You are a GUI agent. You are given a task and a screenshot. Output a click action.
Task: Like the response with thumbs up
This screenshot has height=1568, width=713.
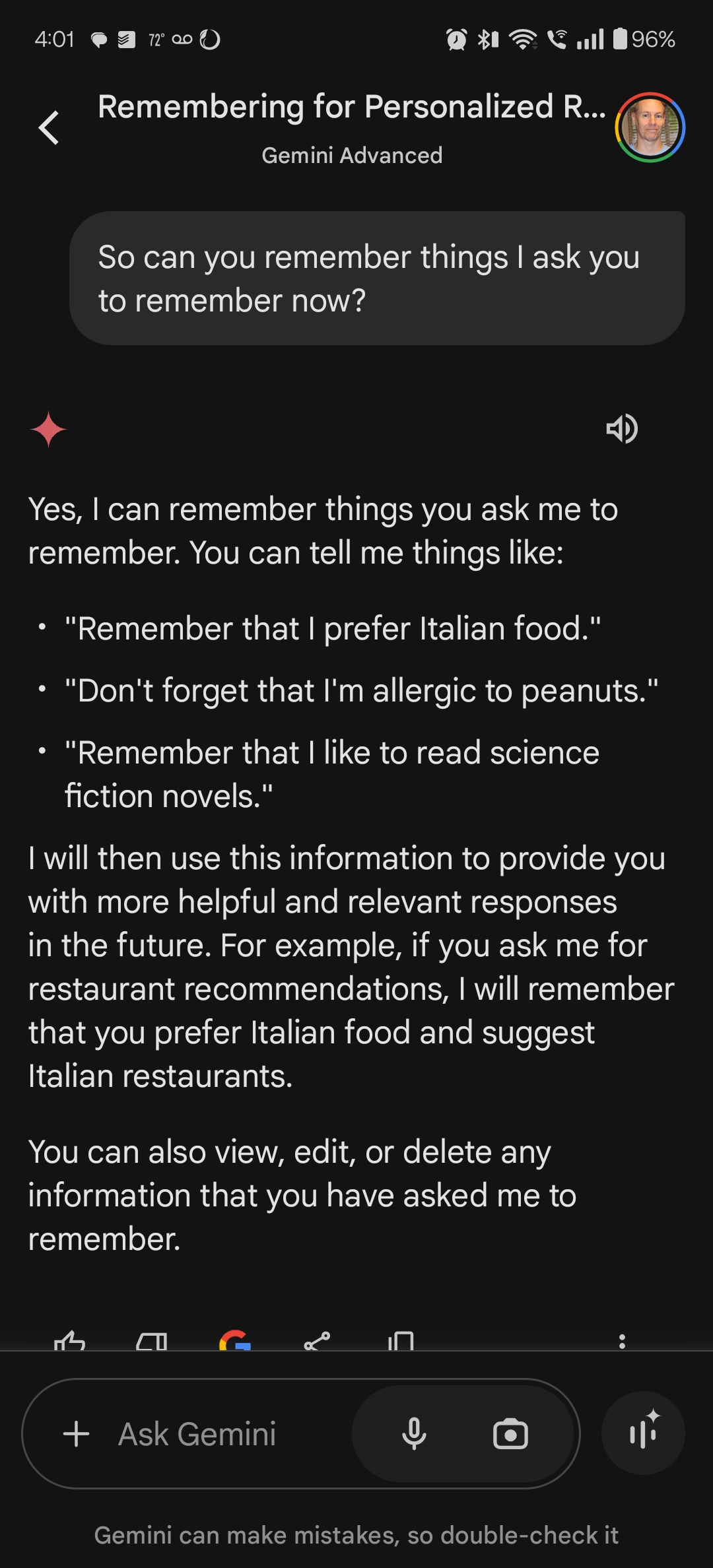[x=69, y=1340]
